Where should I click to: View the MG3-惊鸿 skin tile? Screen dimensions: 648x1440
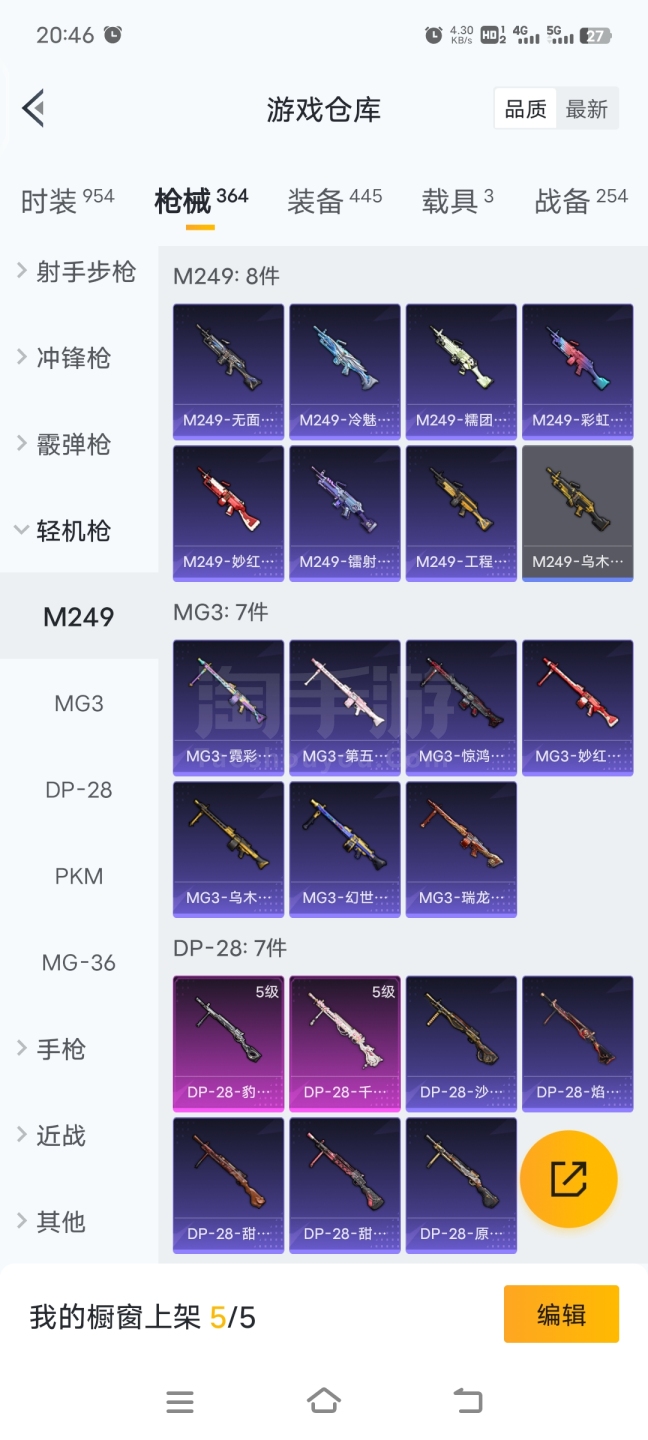pos(461,707)
